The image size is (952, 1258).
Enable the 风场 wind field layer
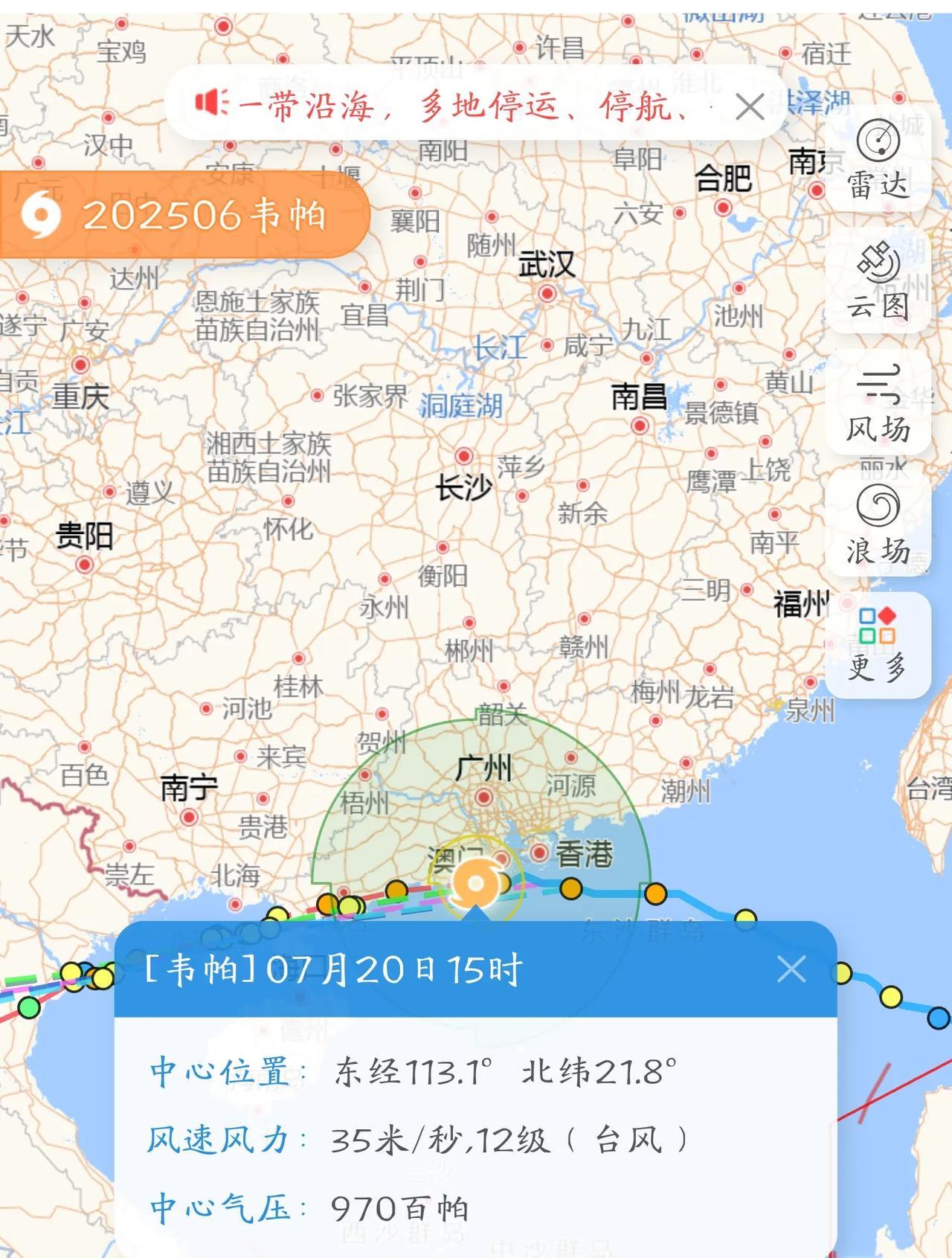878,402
